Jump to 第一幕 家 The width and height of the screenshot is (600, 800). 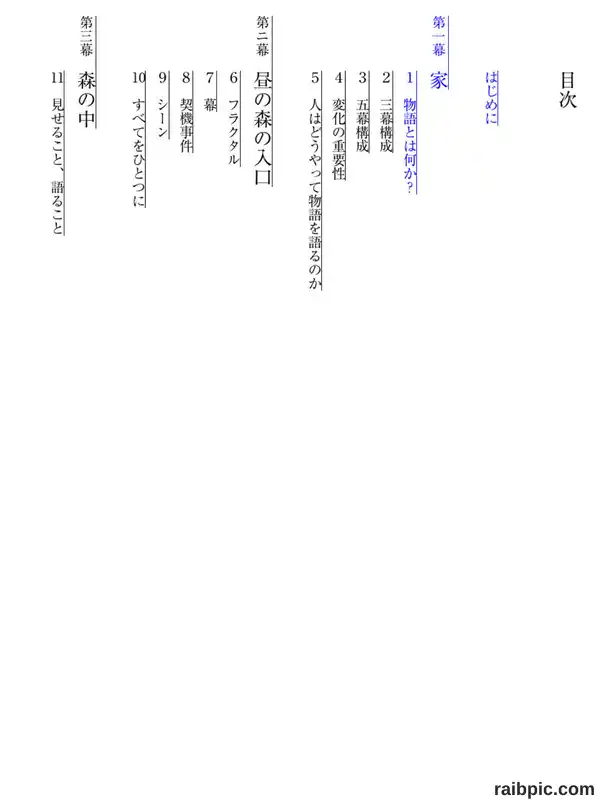[439, 52]
